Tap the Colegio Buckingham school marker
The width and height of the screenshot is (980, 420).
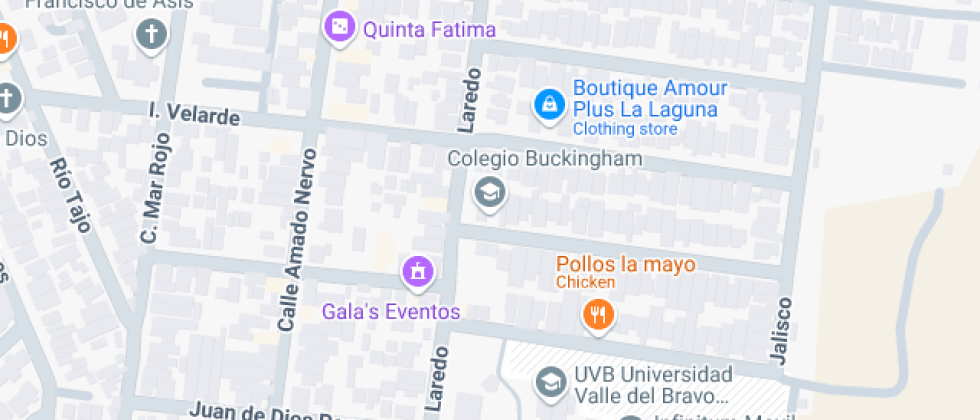point(489,191)
